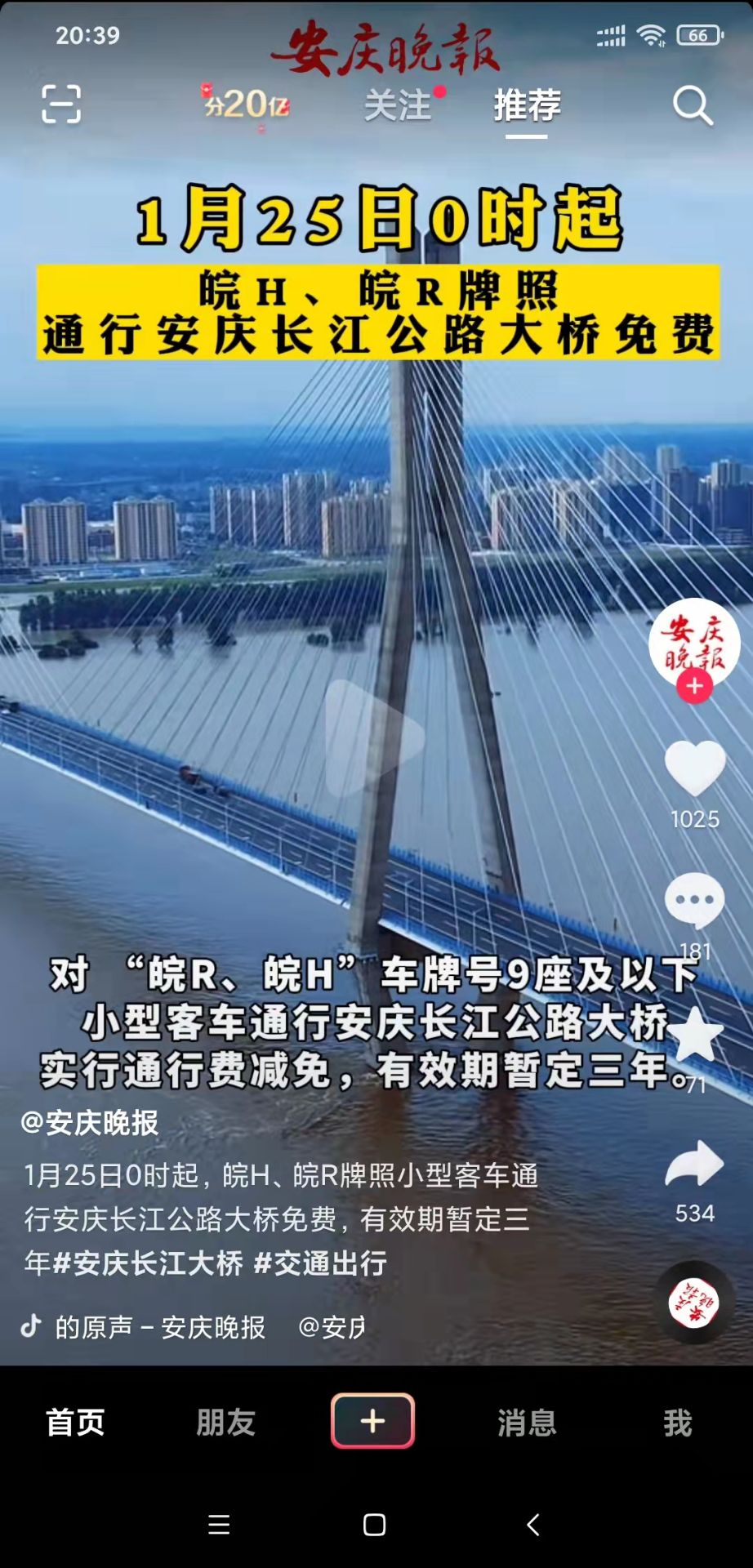Open the comments bubble
The image size is (753, 1568).
click(x=695, y=901)
